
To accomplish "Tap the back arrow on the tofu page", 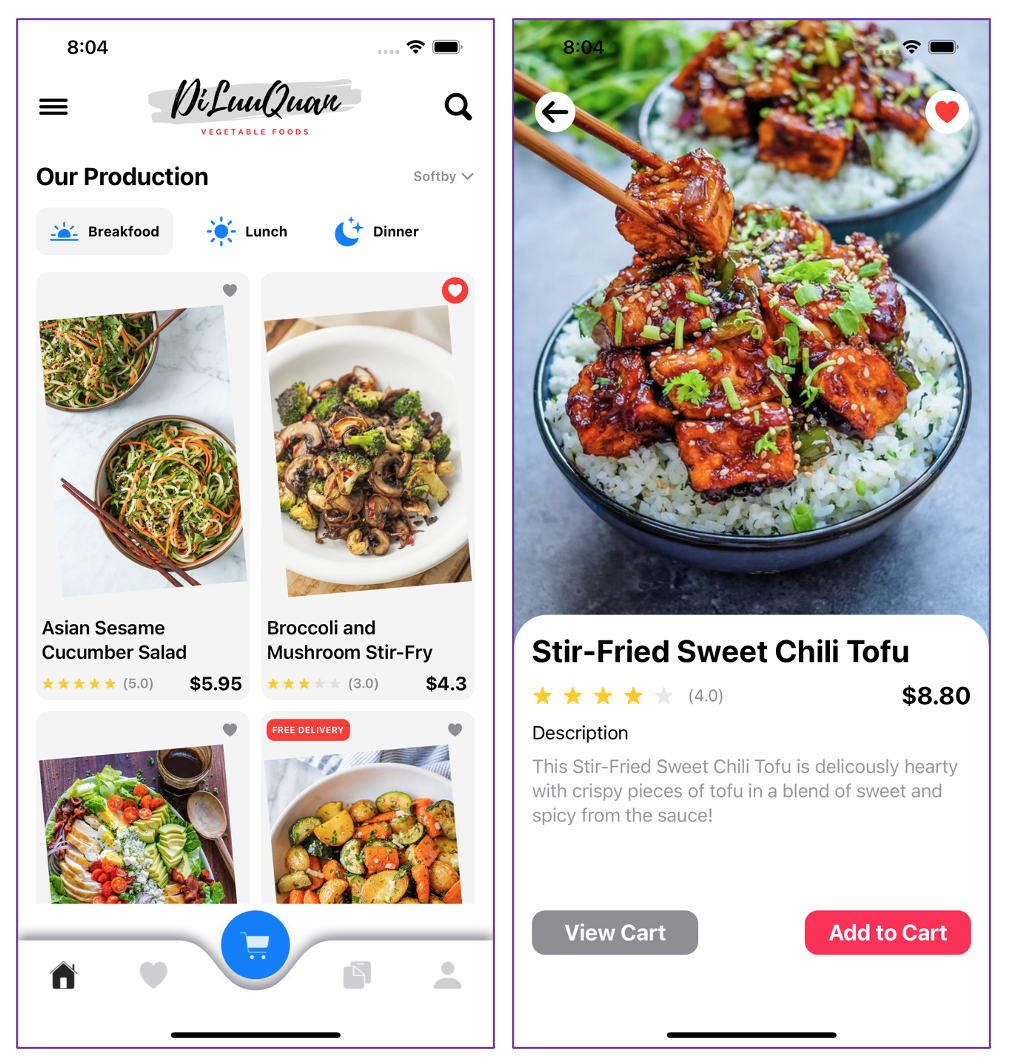I will pos(555,112).
